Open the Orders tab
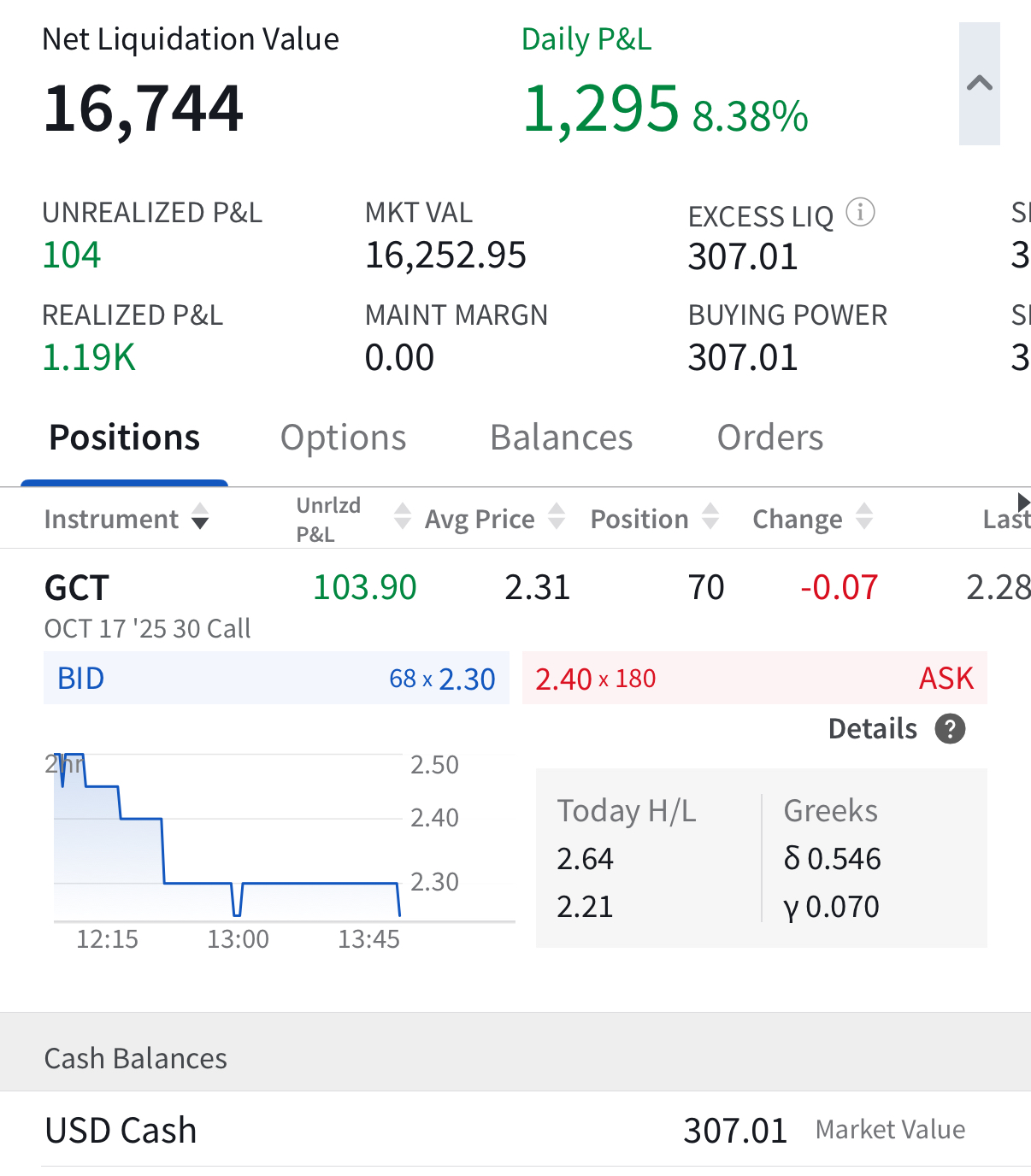 (x=769, y=438)
